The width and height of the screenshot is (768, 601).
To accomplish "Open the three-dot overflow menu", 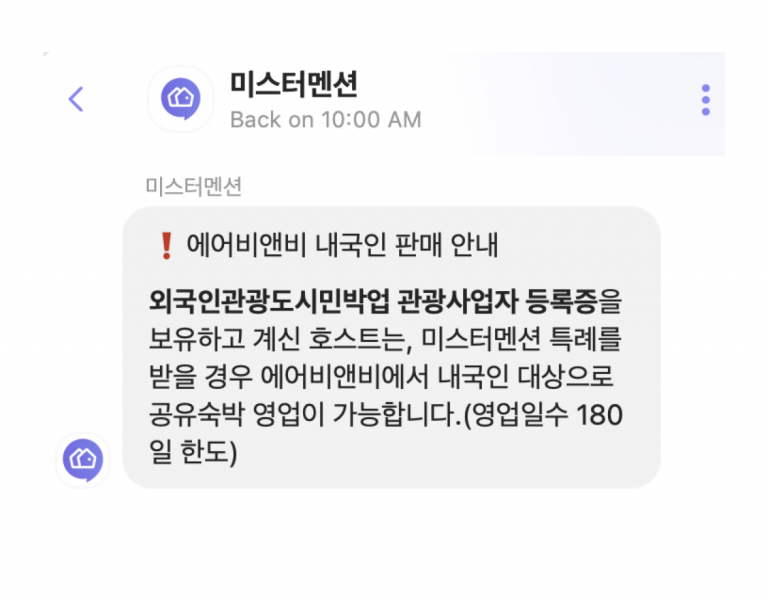I will 706,99.
